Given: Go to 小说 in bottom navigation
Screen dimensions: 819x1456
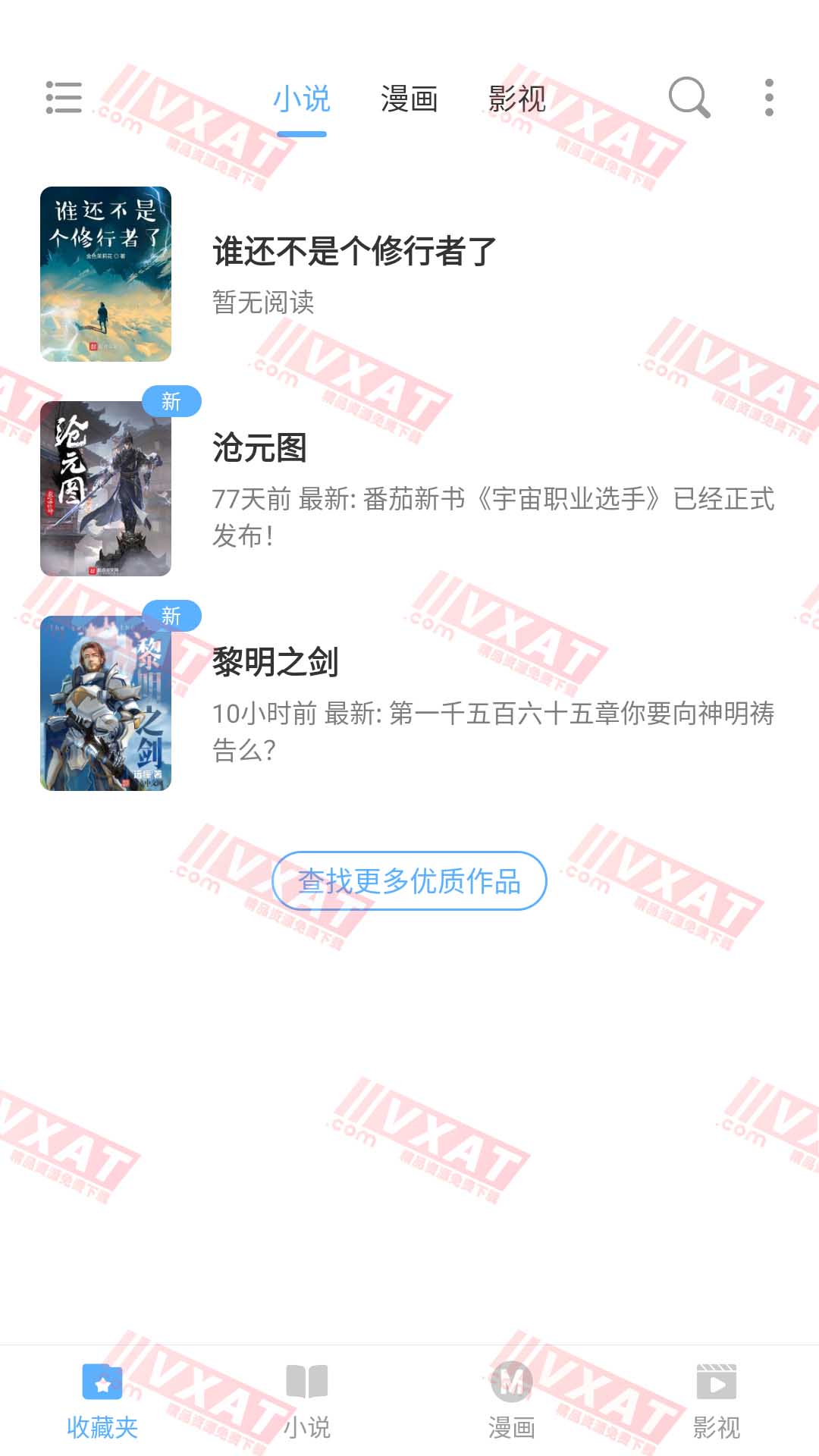Looking at the screenshot, I should 307,1401.
